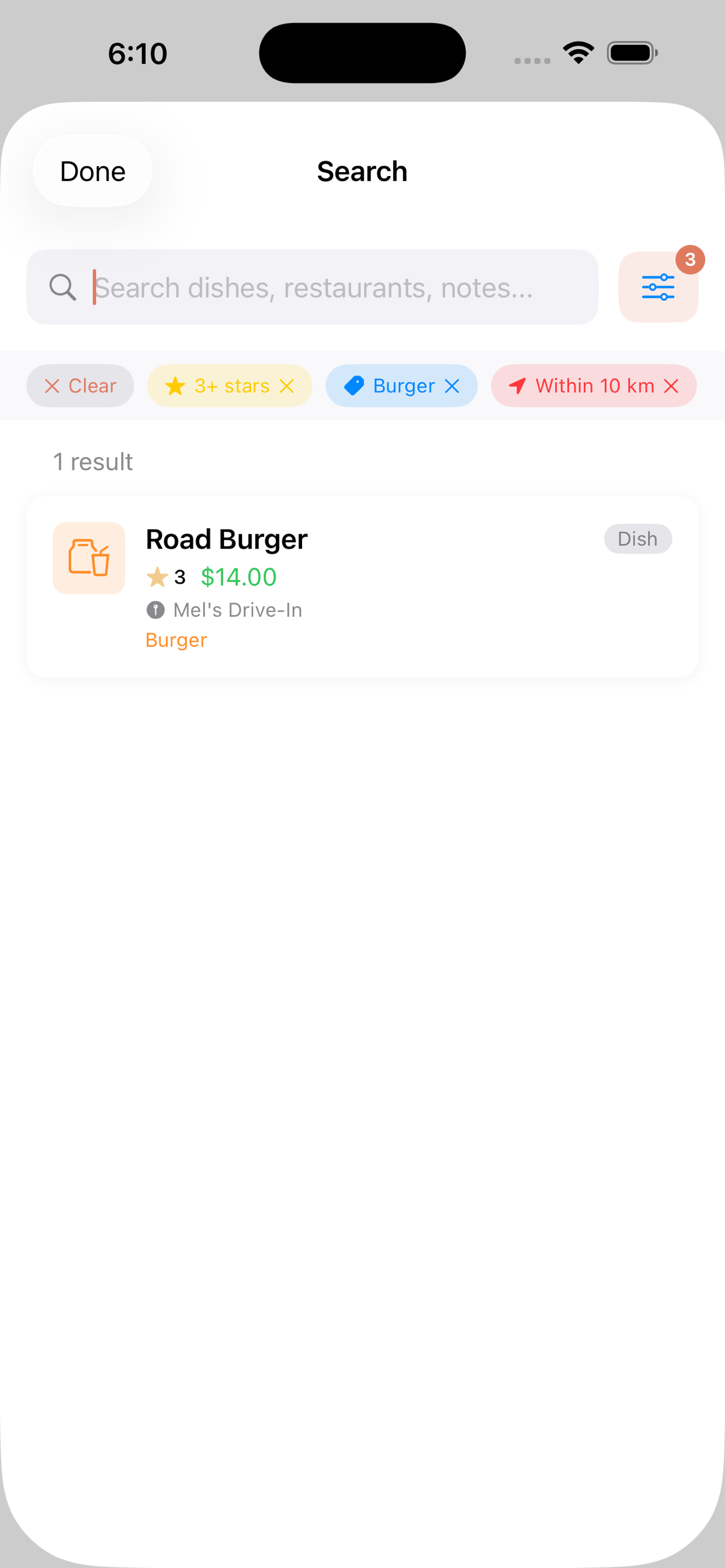Tap the Wi-Fi icon in the status bar
725x1568 pixels.
coord(577,52)
